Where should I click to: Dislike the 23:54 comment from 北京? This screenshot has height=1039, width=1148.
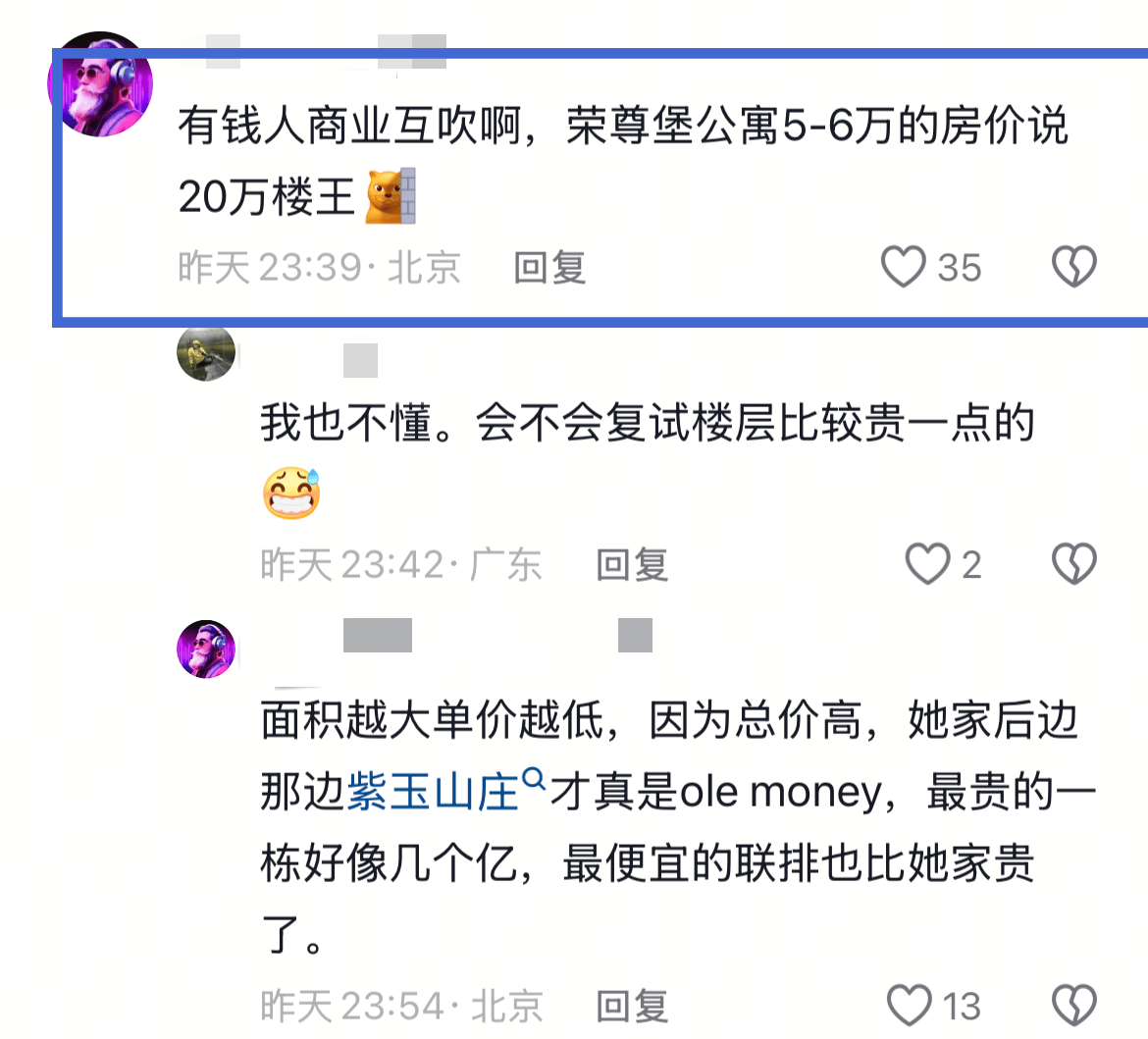point(1073,1006)
